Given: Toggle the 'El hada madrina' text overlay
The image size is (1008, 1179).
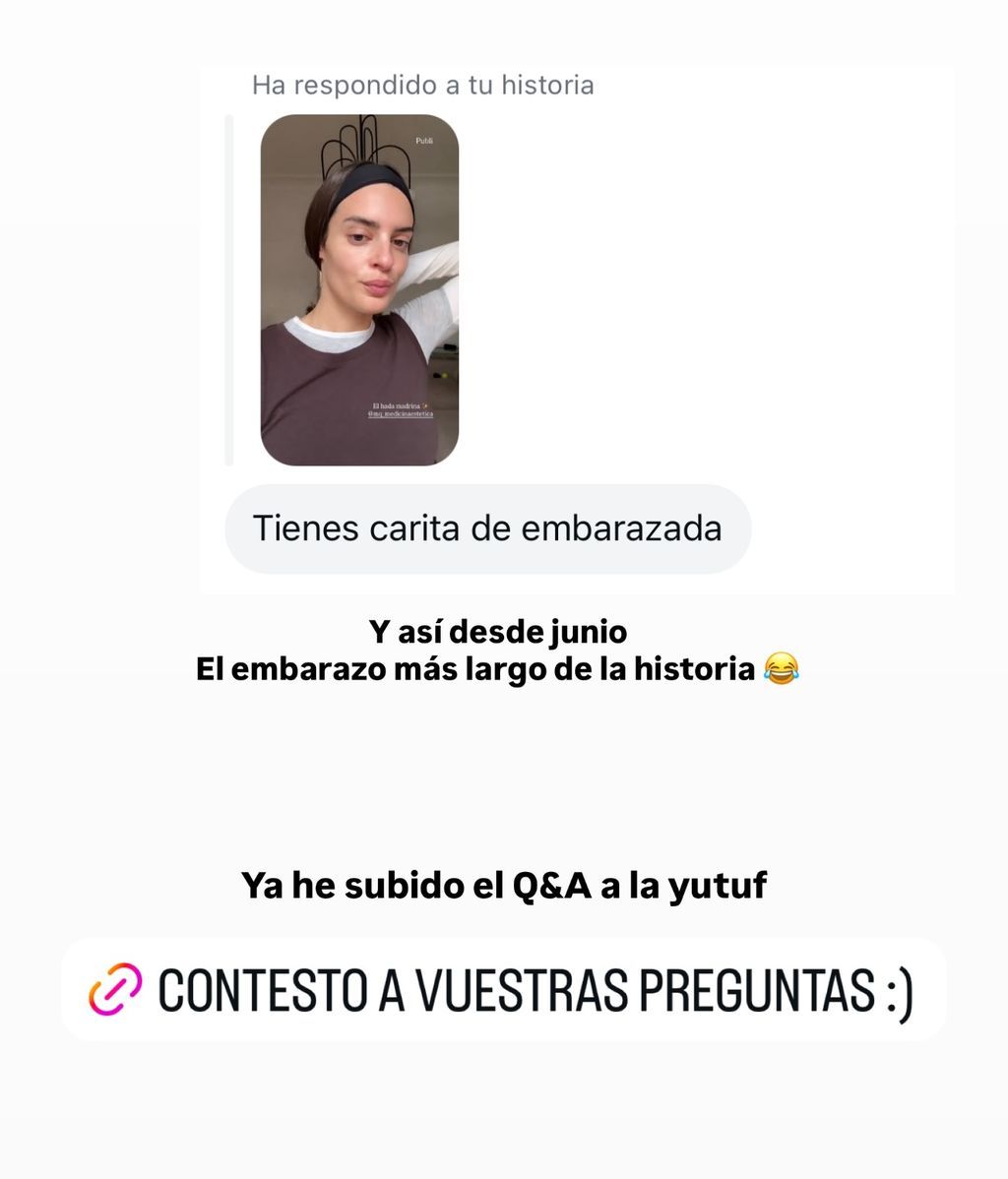Looking at the screenshot, I should (x=398, y=403).
